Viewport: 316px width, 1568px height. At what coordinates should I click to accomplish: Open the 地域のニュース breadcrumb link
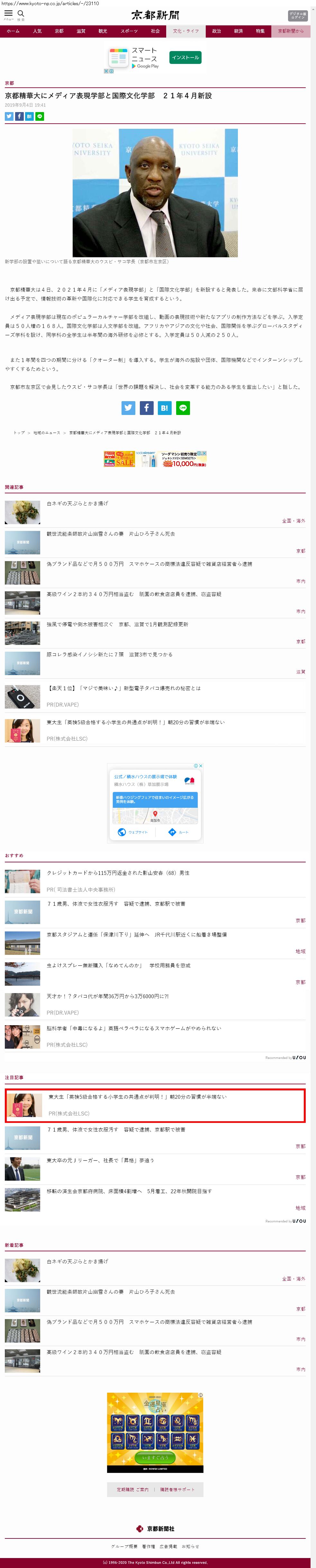point(47,433)
